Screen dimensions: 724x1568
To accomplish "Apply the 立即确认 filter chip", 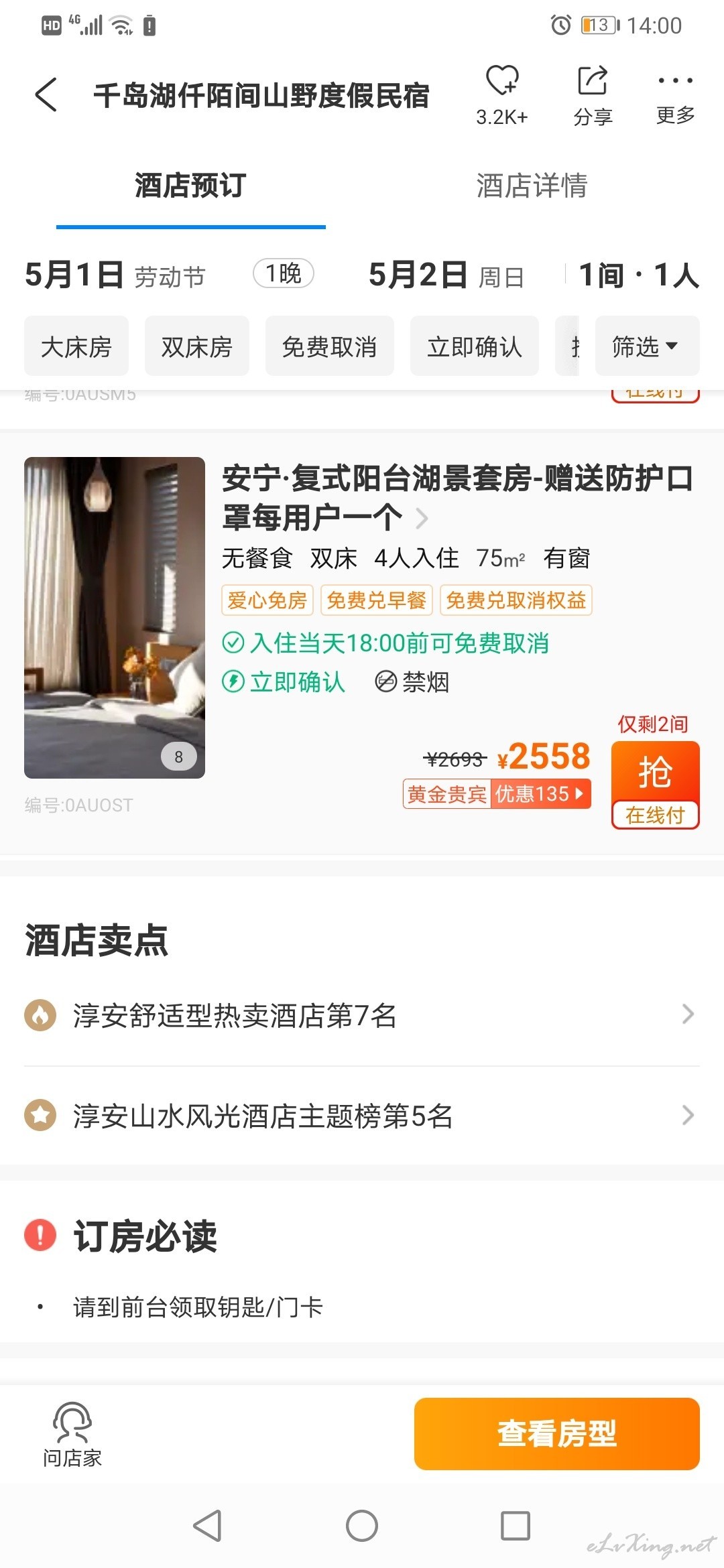I will [x=474, y=346].
